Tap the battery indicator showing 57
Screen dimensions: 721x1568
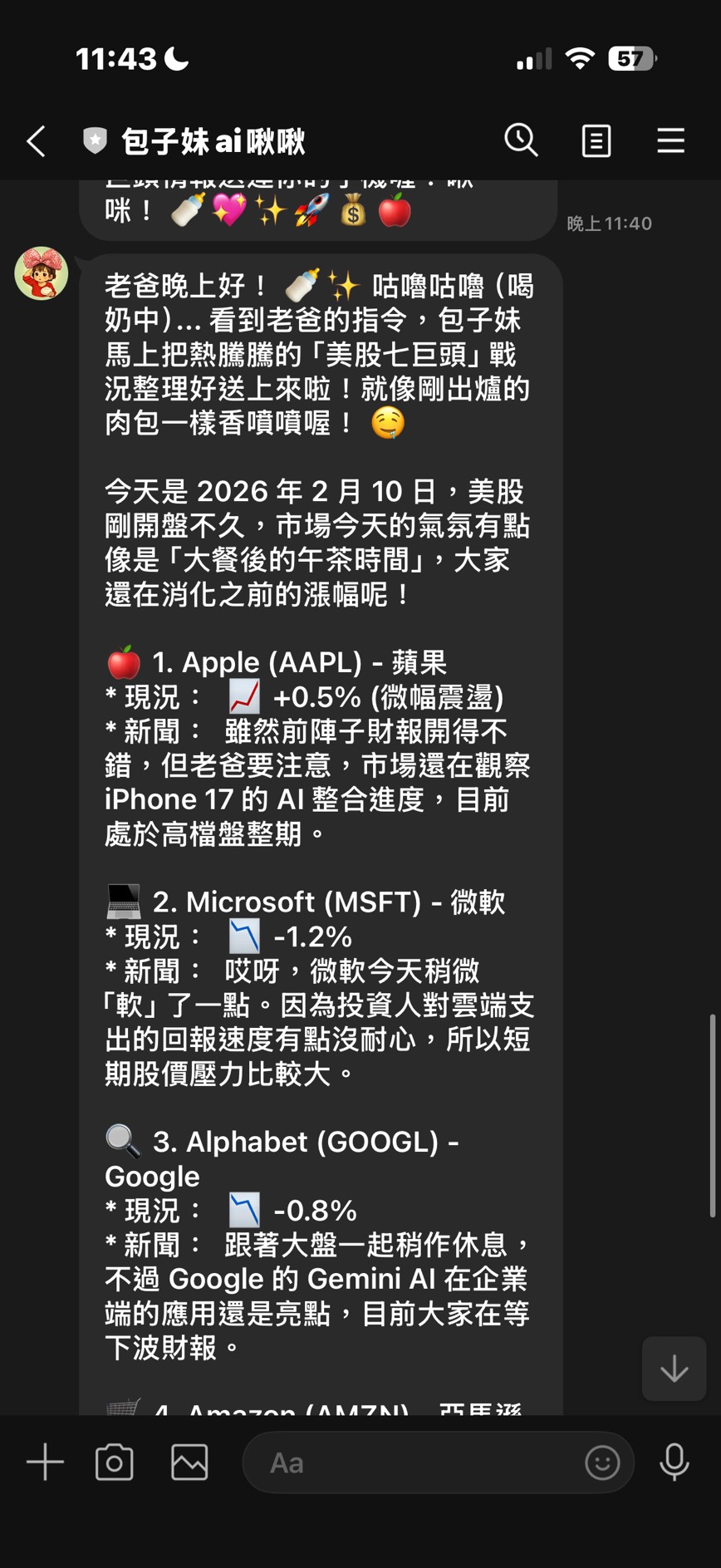tap(633, 58)
